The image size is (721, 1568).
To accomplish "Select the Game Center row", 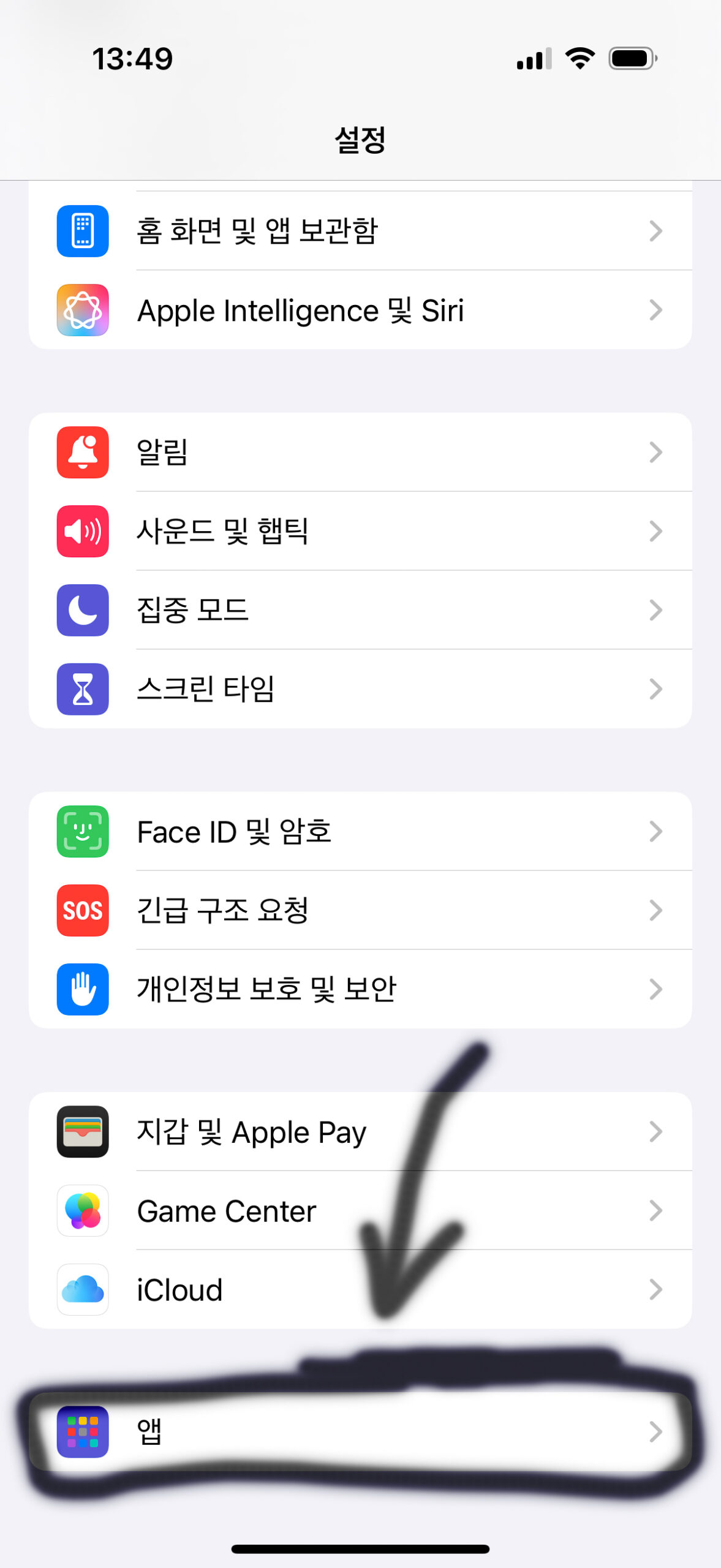I will pos(360,1210).
